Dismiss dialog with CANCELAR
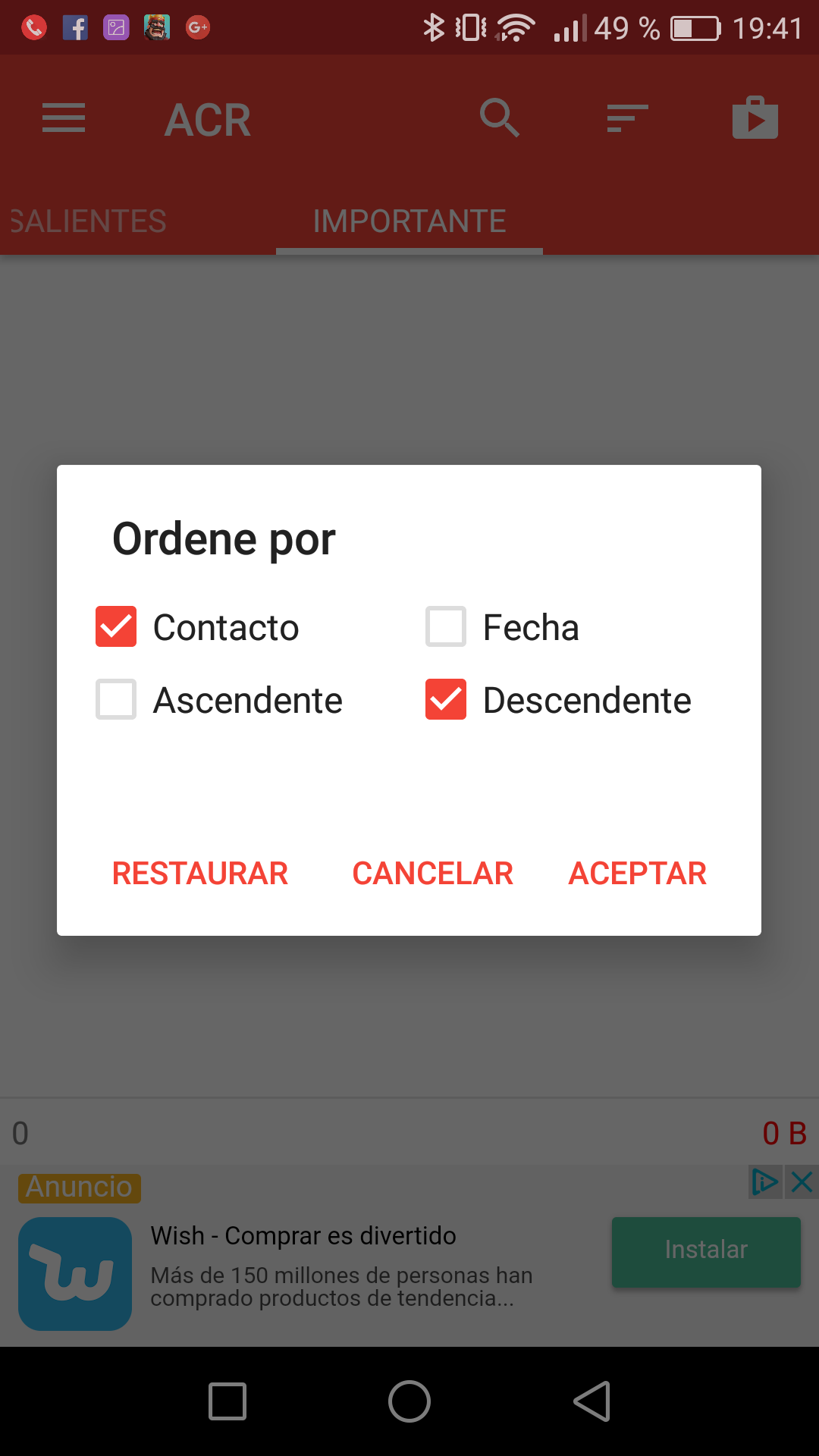819x1456 pixels. point(432,874)
